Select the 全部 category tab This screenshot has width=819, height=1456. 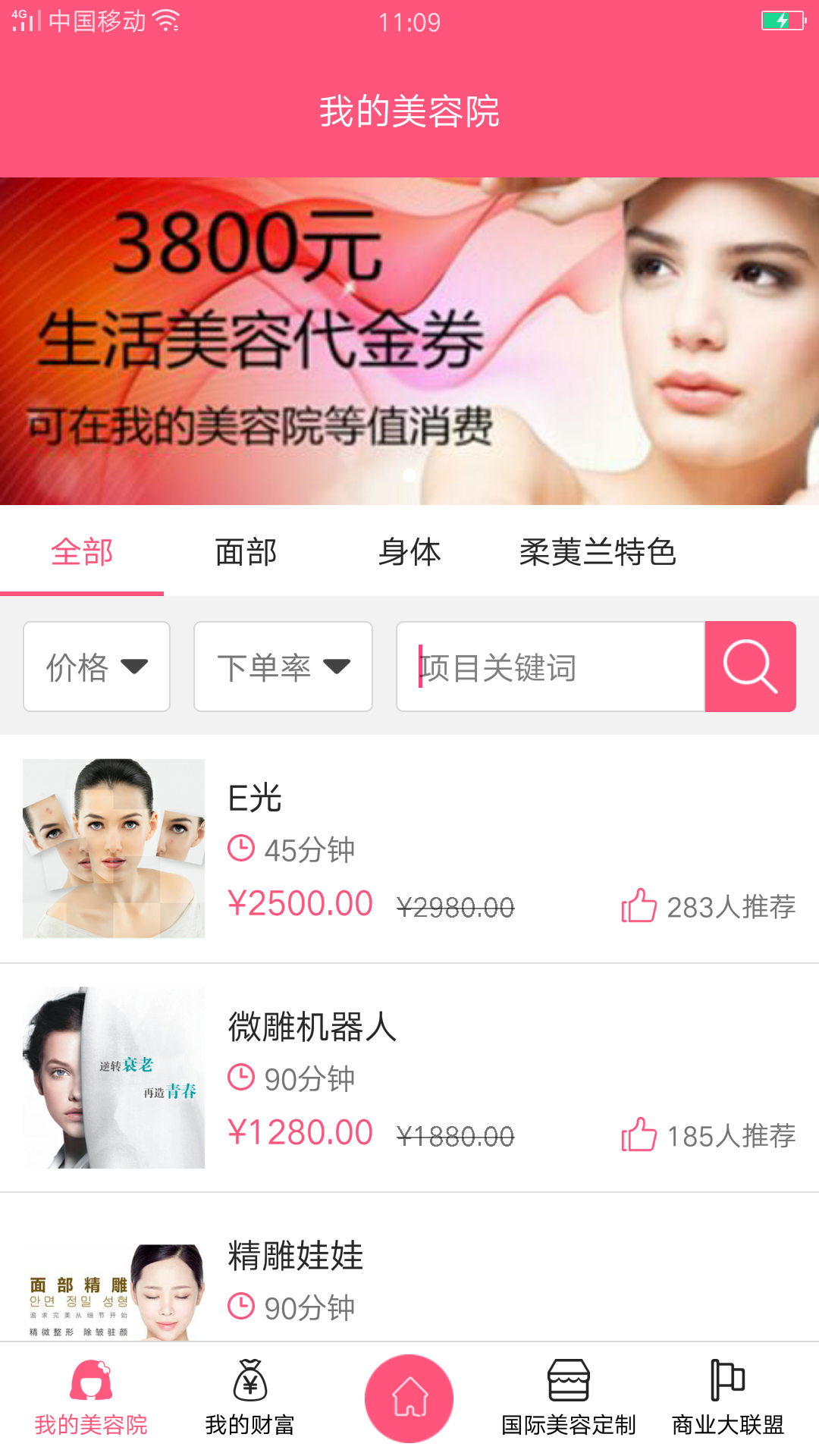pos(82,551)
